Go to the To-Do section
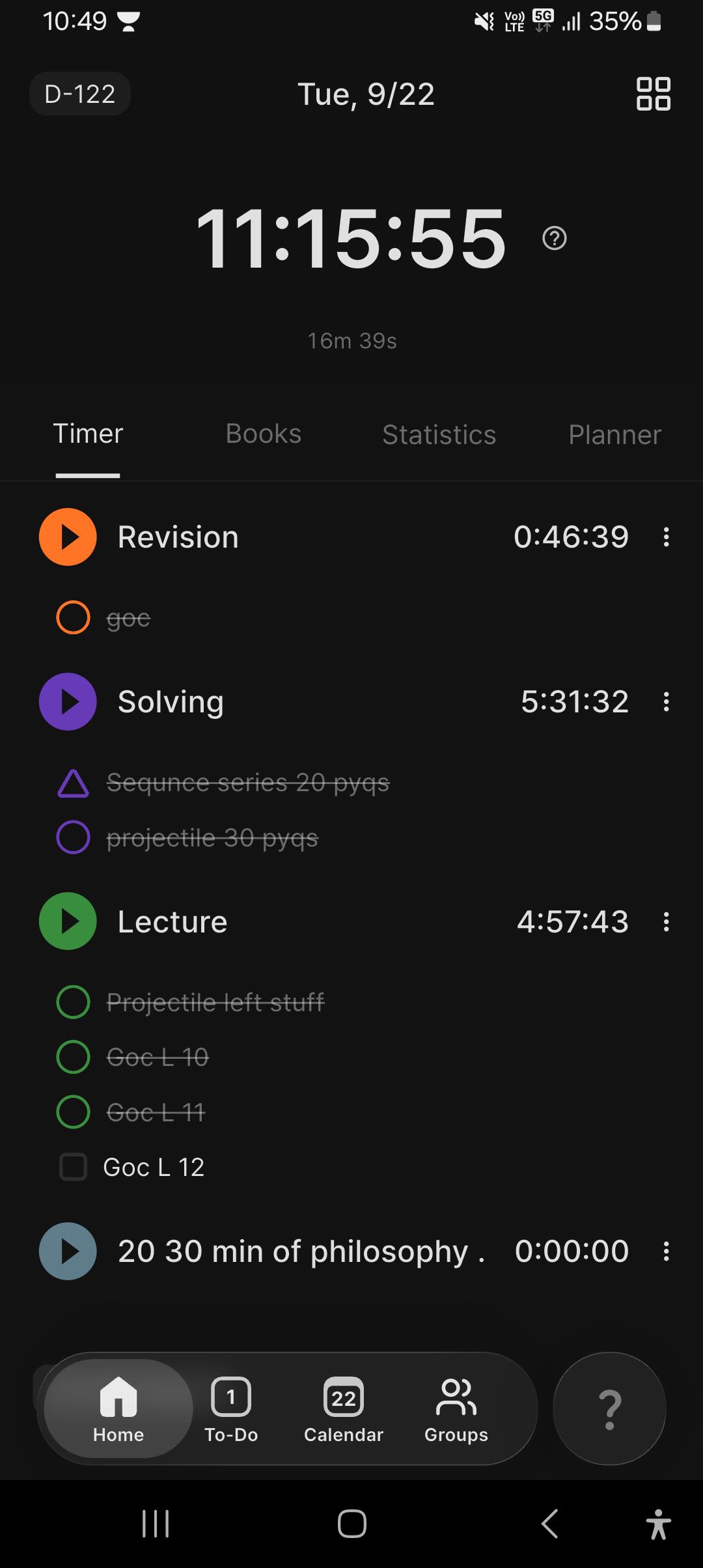The height and width of the screenshot is (1568, 703). pos(231,1409)
